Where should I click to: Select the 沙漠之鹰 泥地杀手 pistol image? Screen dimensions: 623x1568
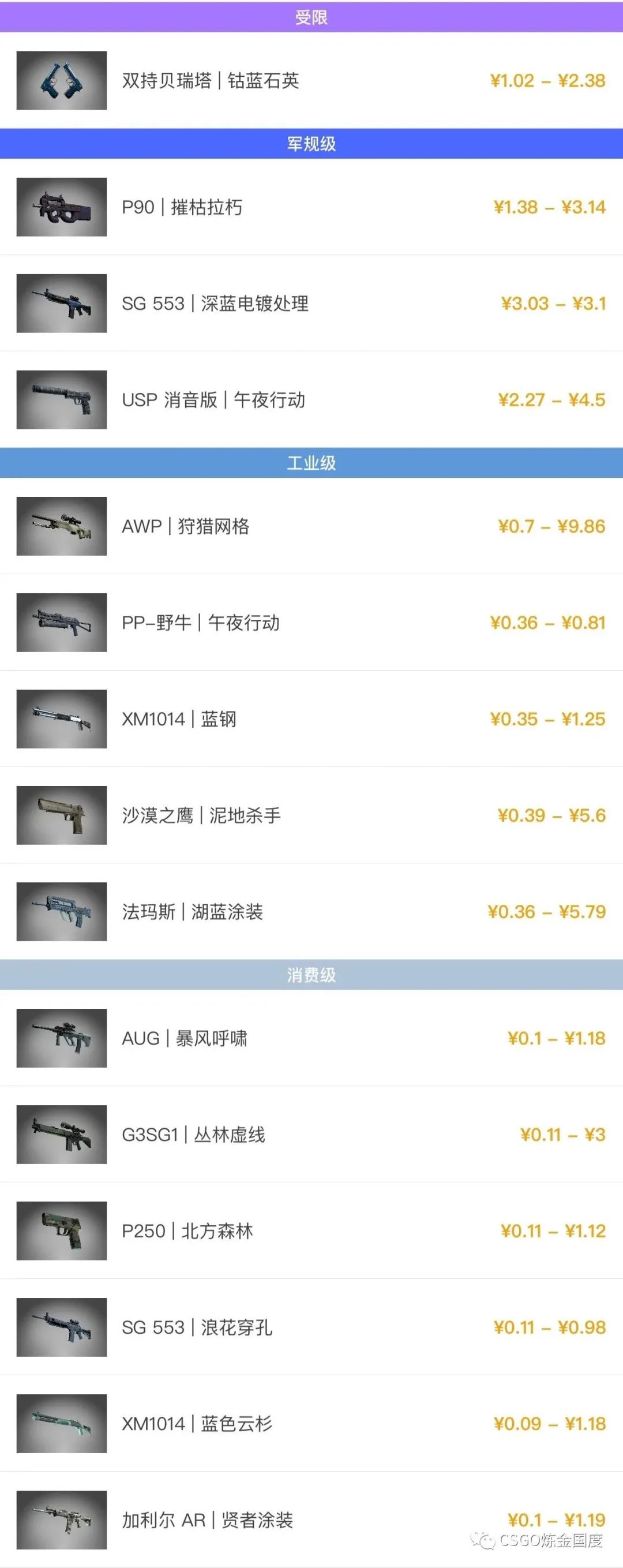click(62, 815)
